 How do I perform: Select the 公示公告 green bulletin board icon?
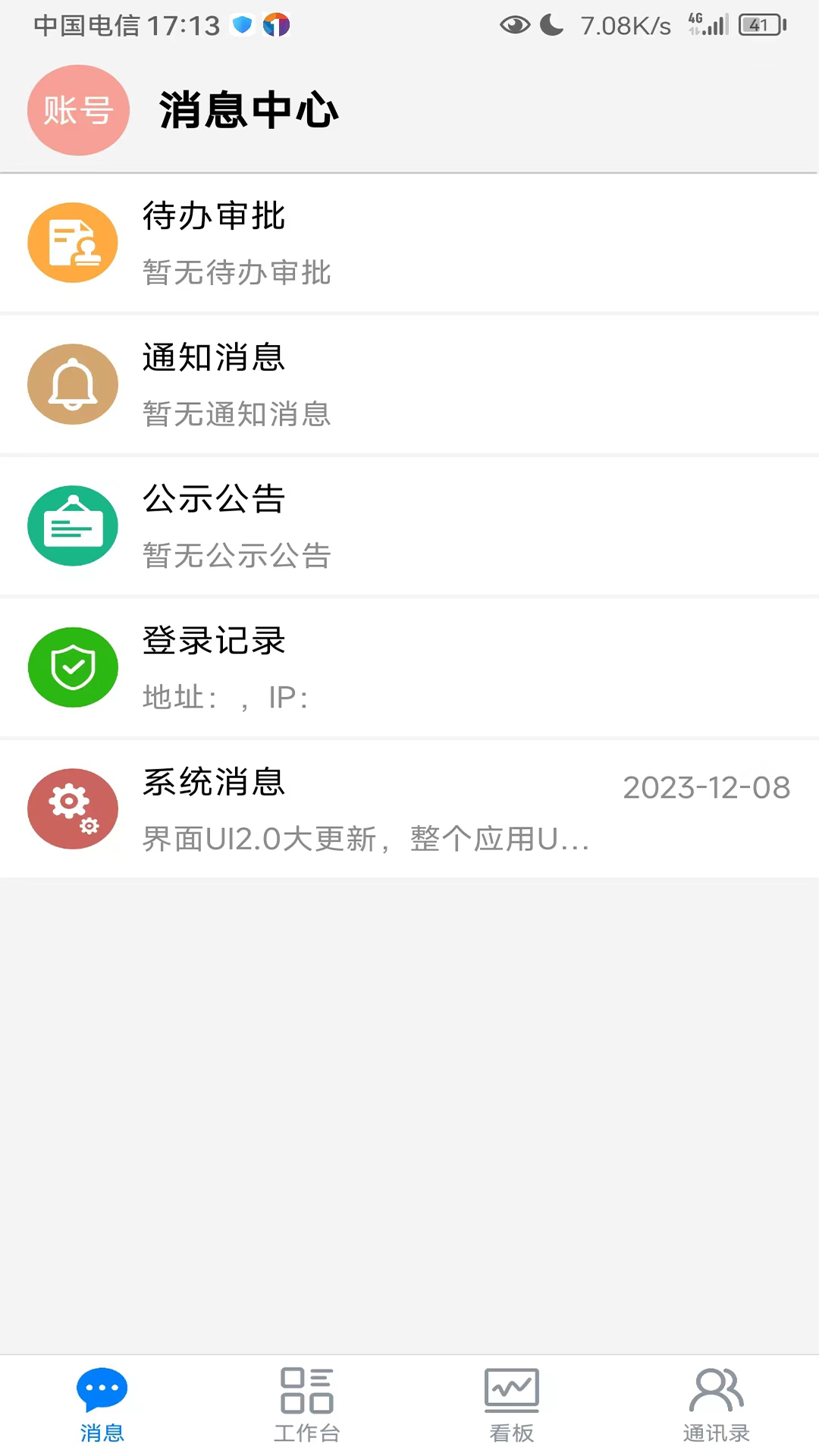73,525
